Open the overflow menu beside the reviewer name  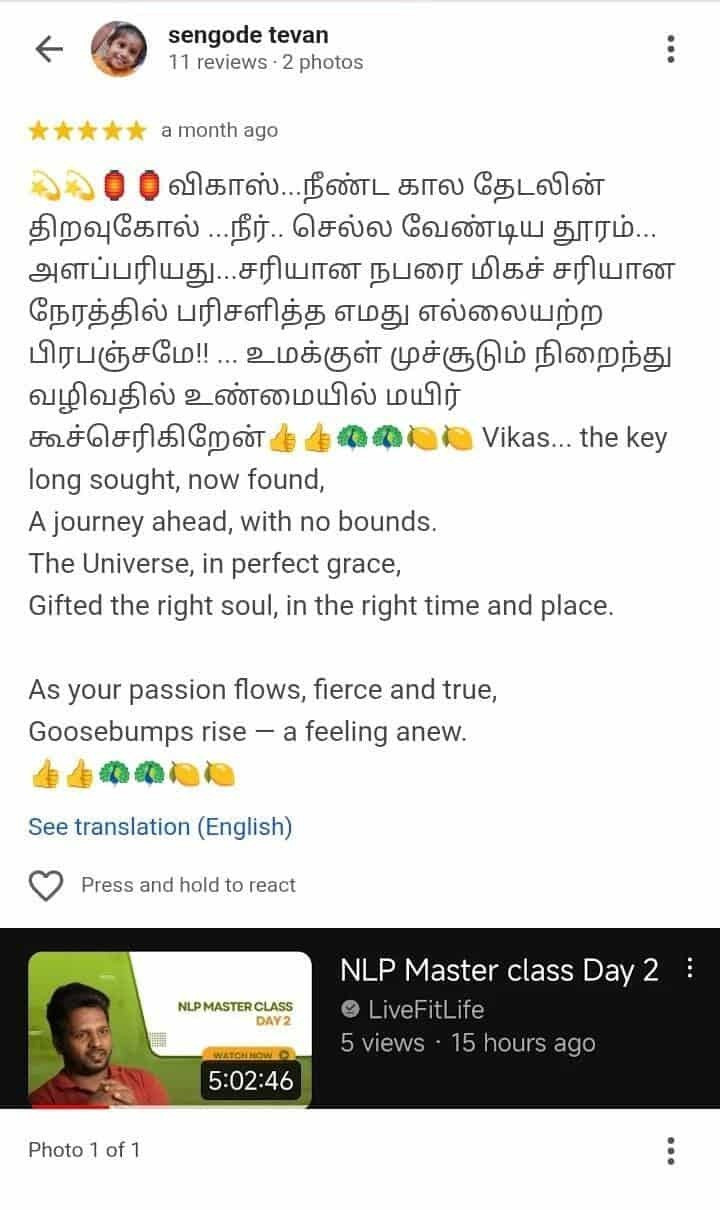(670, 48)
